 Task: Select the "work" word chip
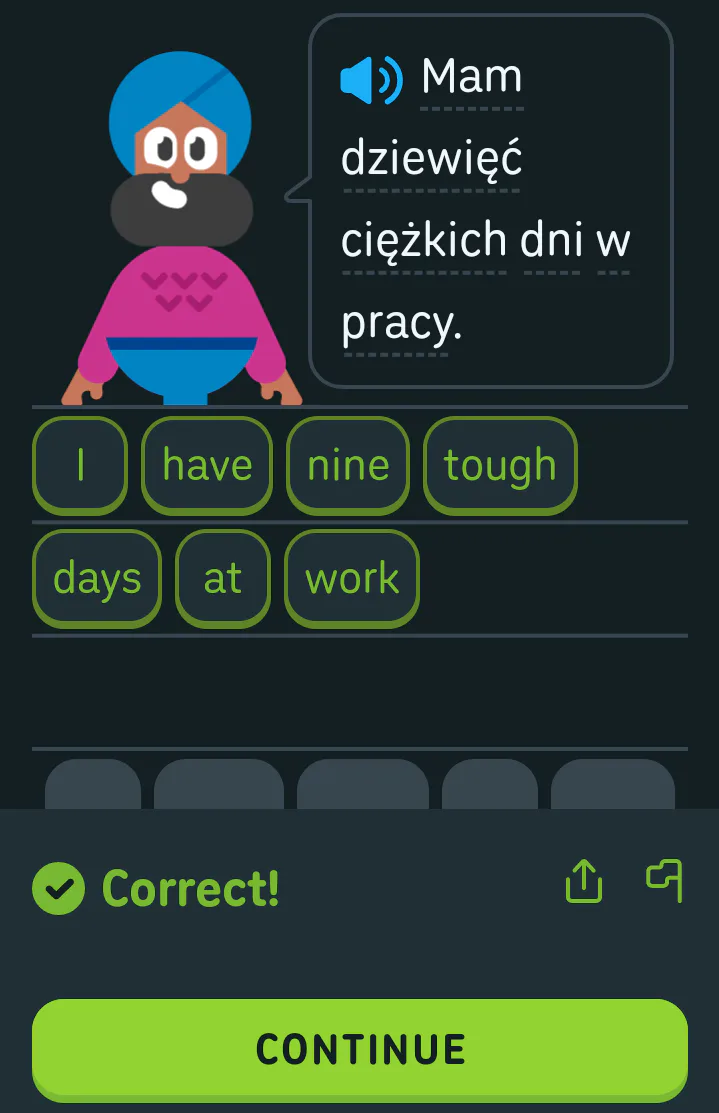pos(352,579)
